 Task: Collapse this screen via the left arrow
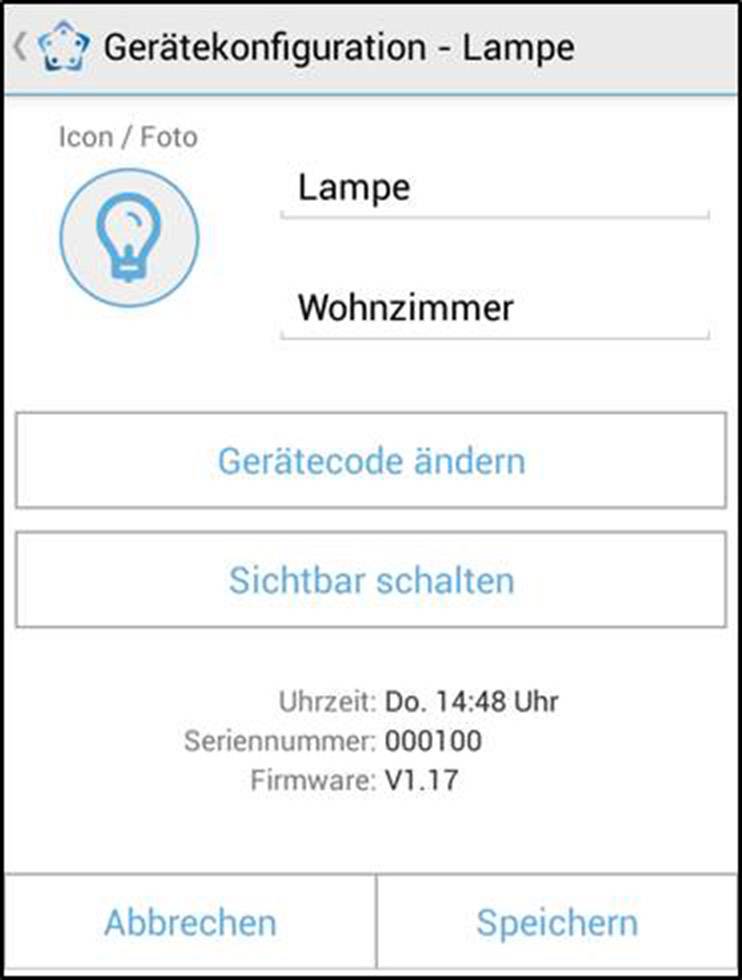point(18,44)
